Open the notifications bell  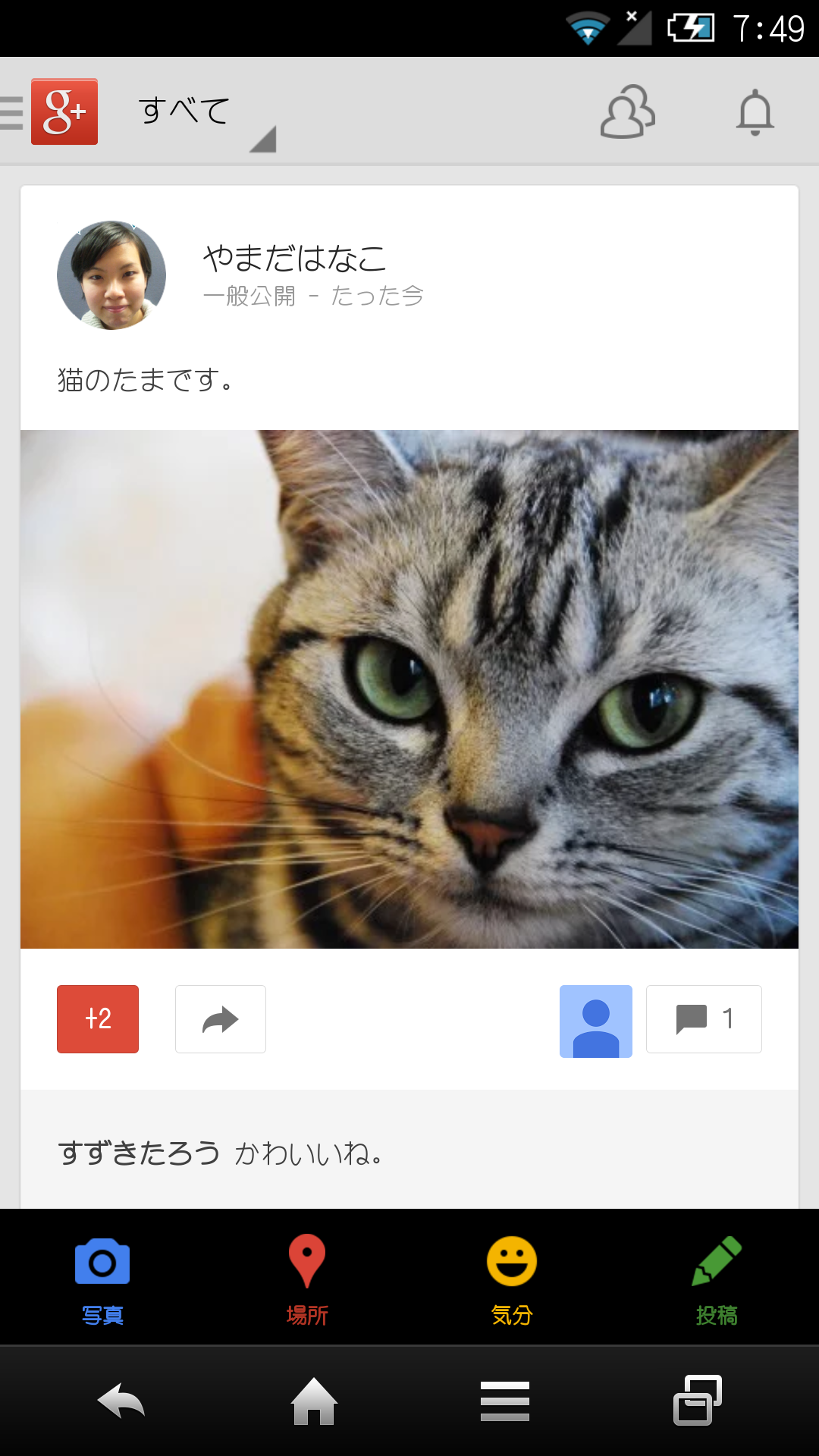pos(755,112)
